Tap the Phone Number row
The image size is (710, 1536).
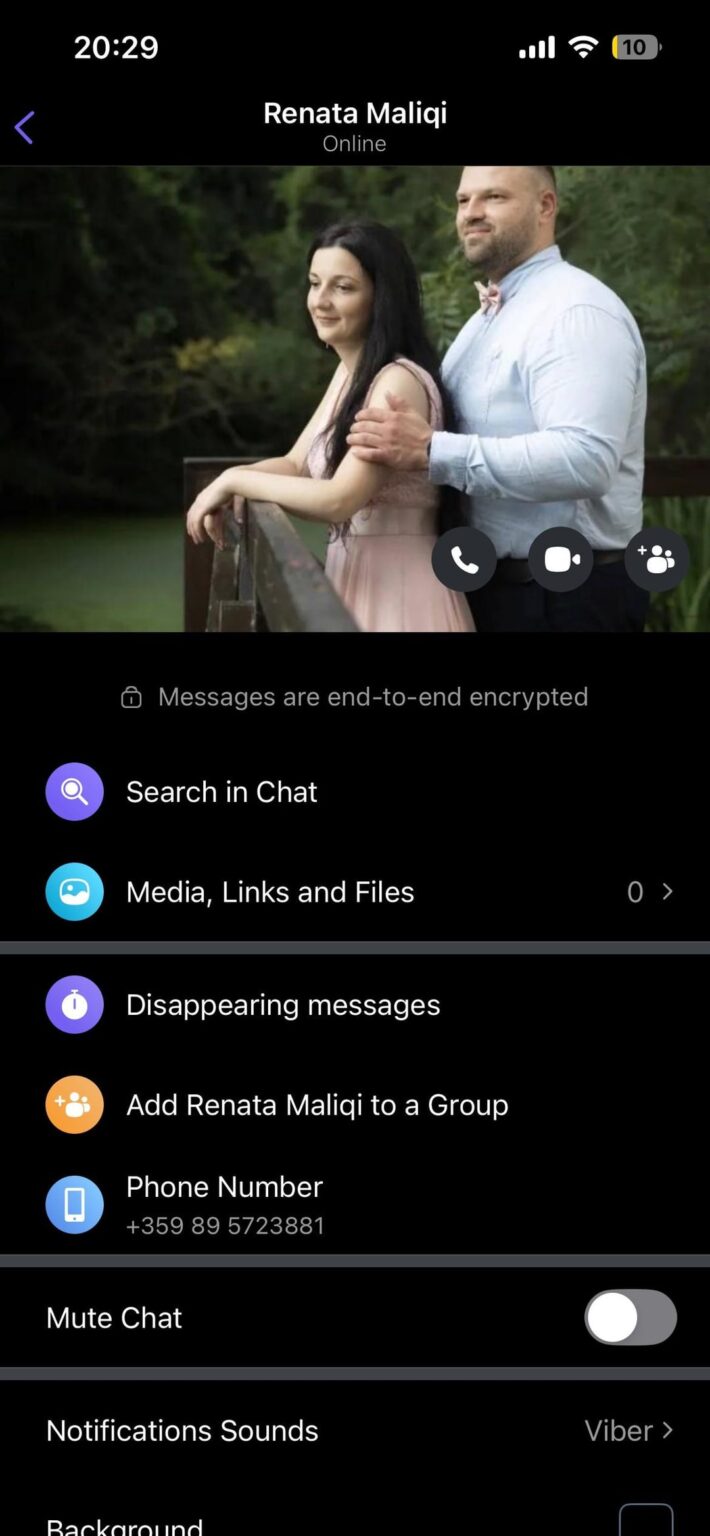(x=225, y=1204)
